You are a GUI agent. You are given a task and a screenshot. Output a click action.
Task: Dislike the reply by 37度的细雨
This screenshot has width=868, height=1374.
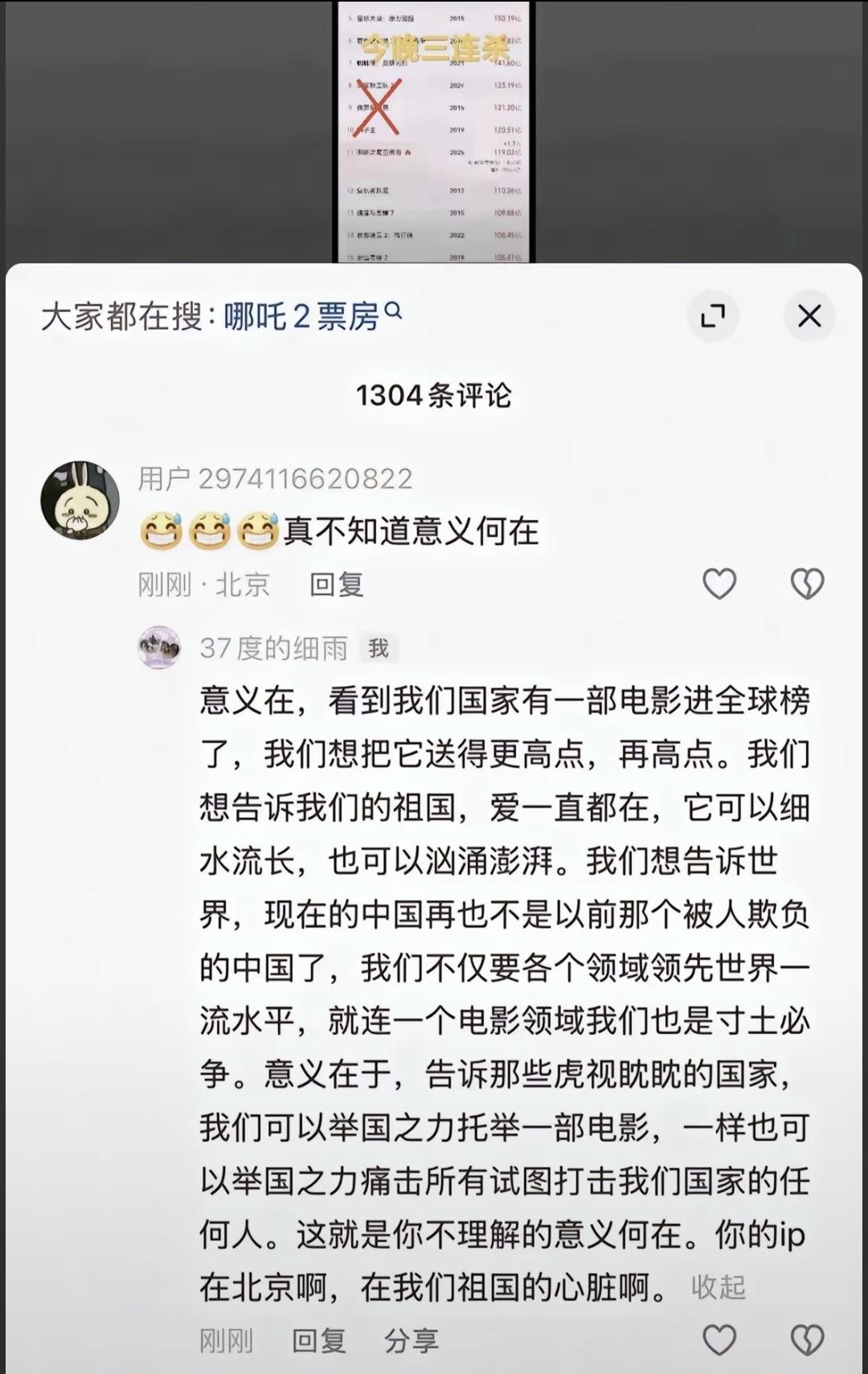tap(807, 1340)
